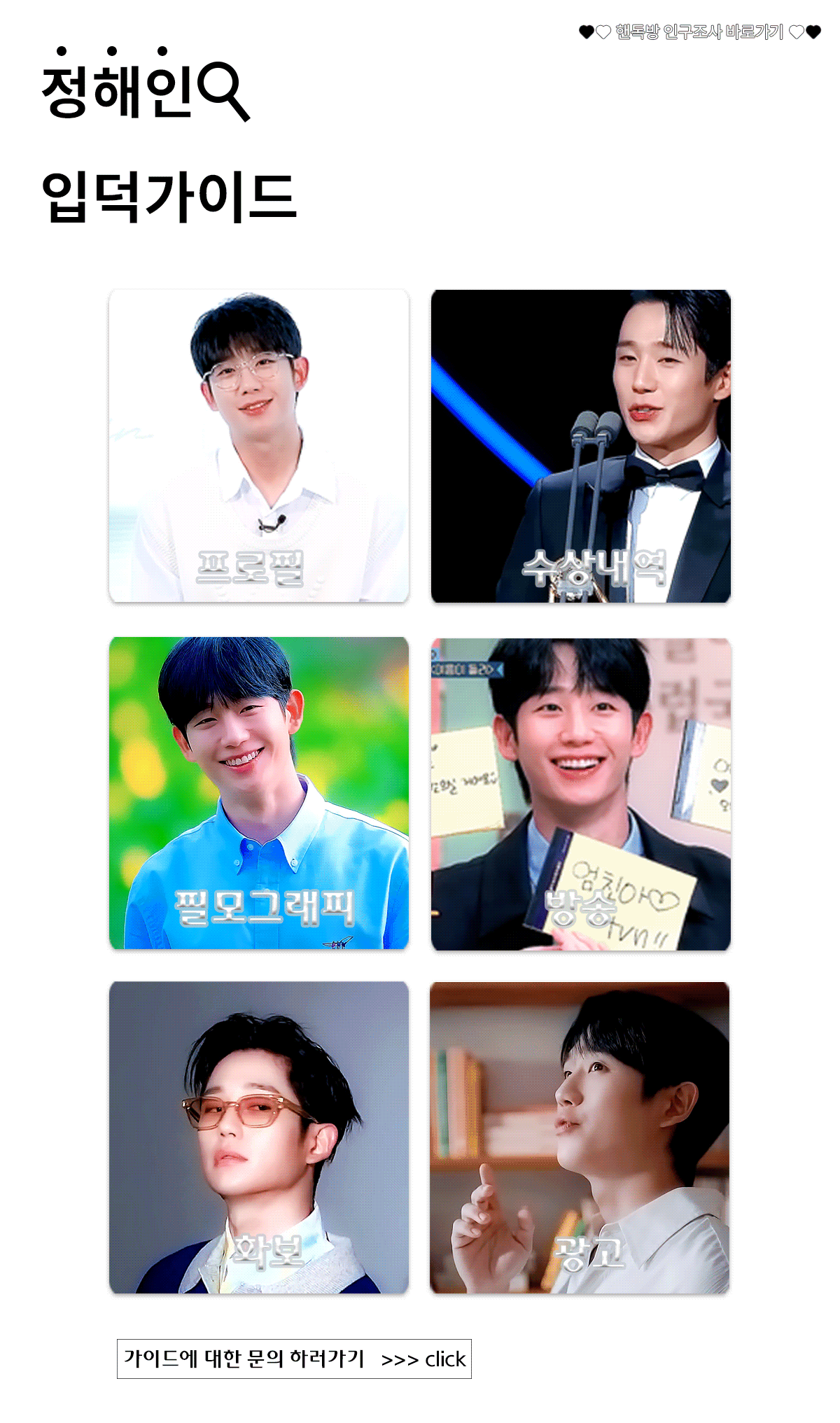Select the 필모그래피 filmography tile
This screenshot has height=1423, width=840.
[259, 793]
